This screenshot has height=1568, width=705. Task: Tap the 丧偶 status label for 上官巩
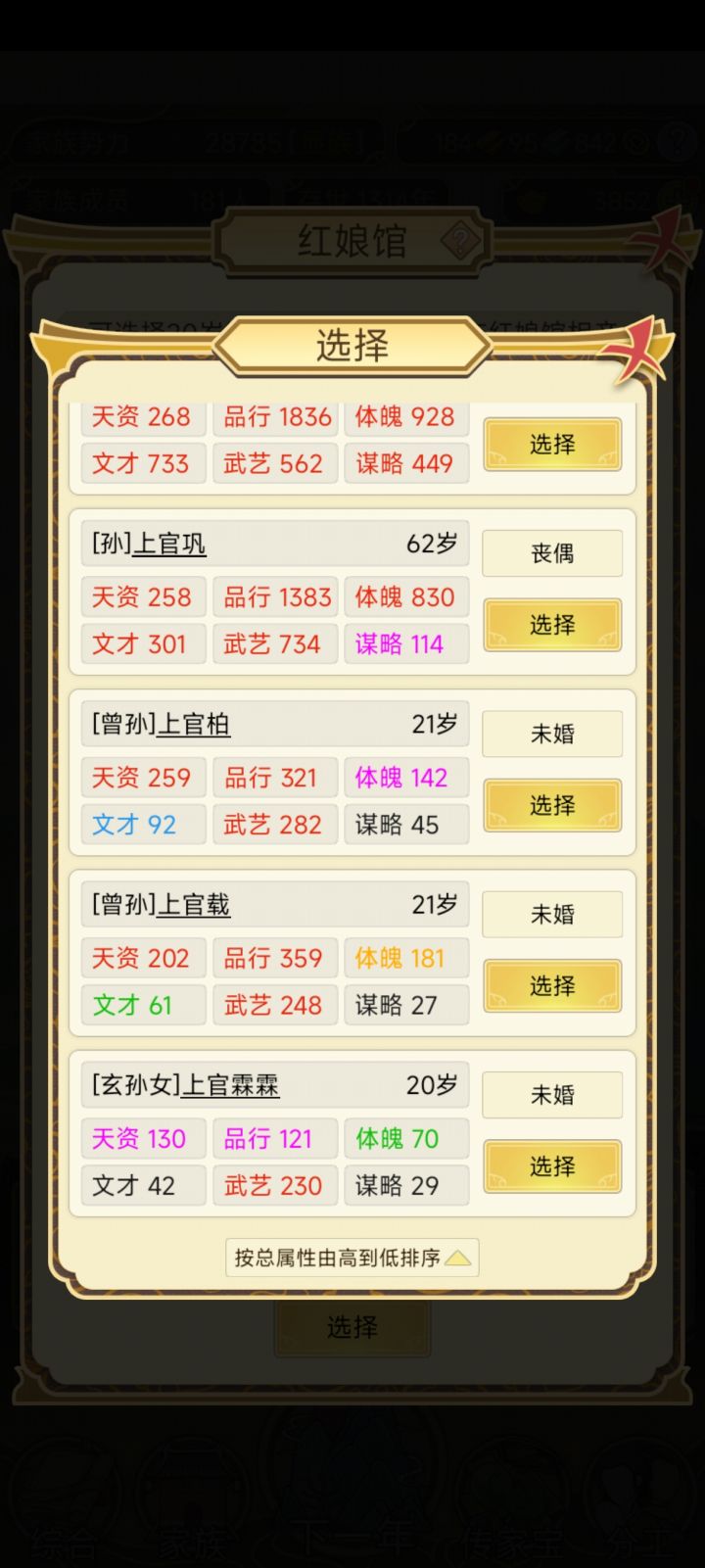[551, 552]
